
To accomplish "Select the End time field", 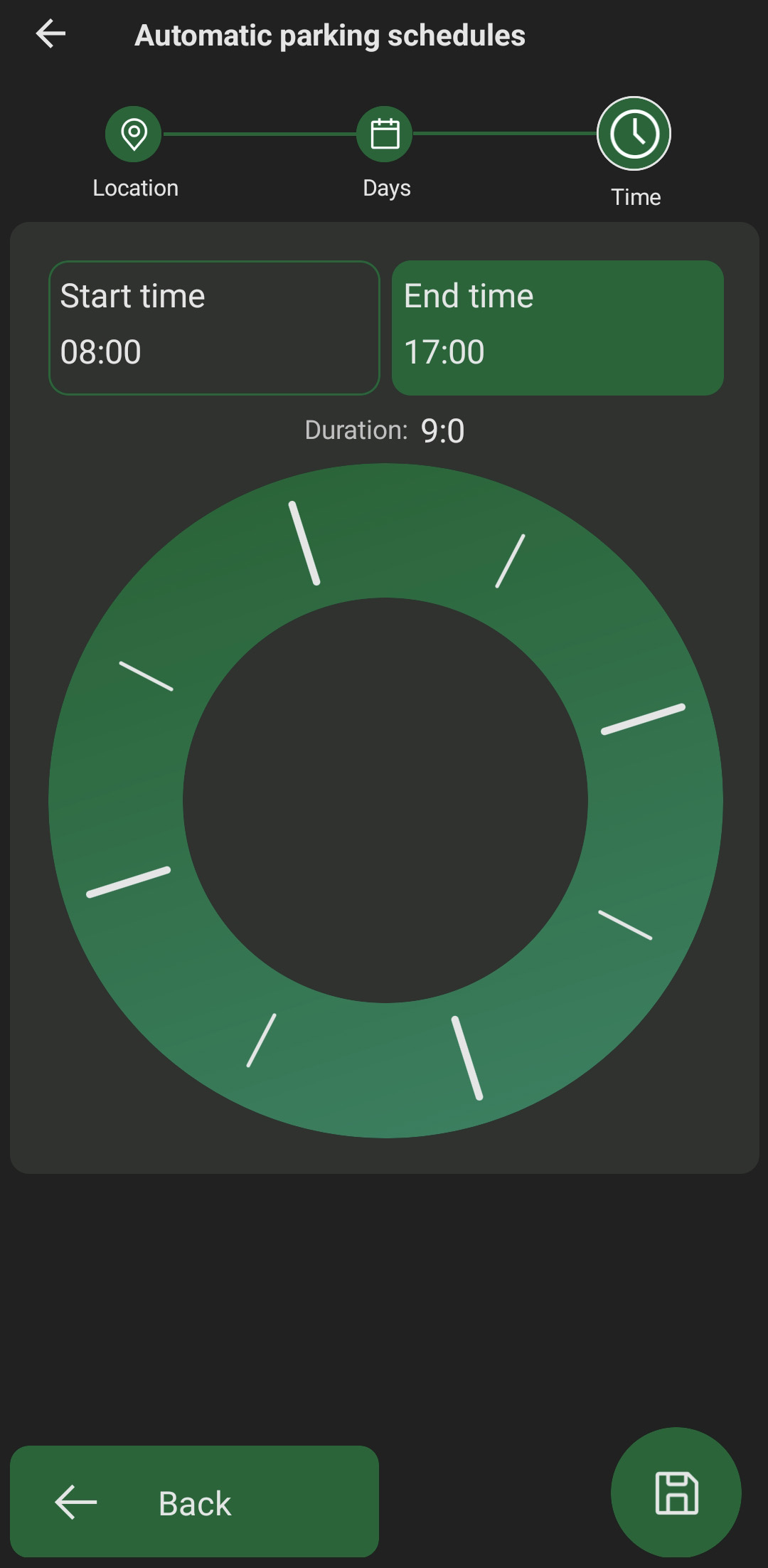I will 558,327.
